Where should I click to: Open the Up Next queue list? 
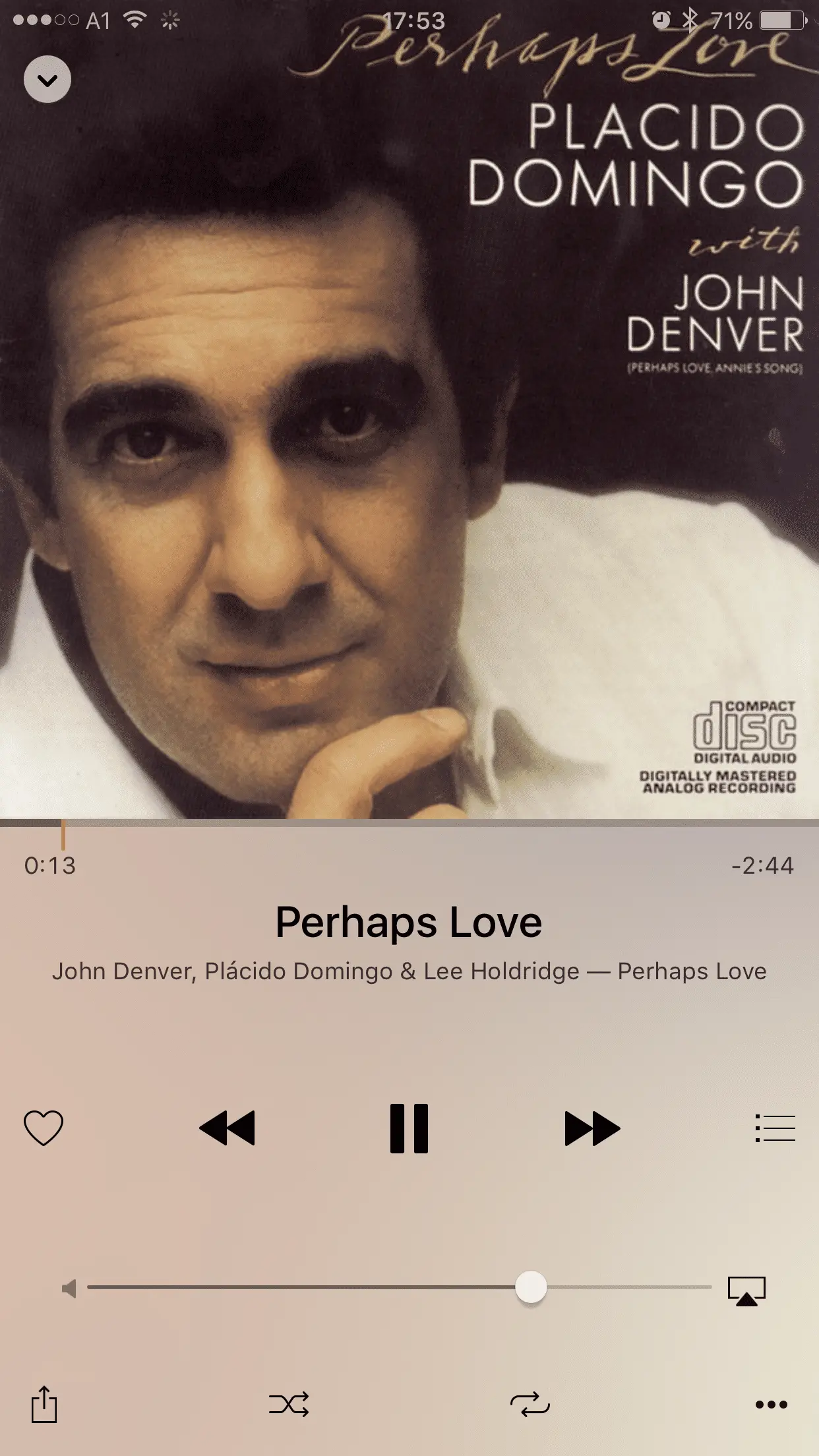coord(775,1128)
